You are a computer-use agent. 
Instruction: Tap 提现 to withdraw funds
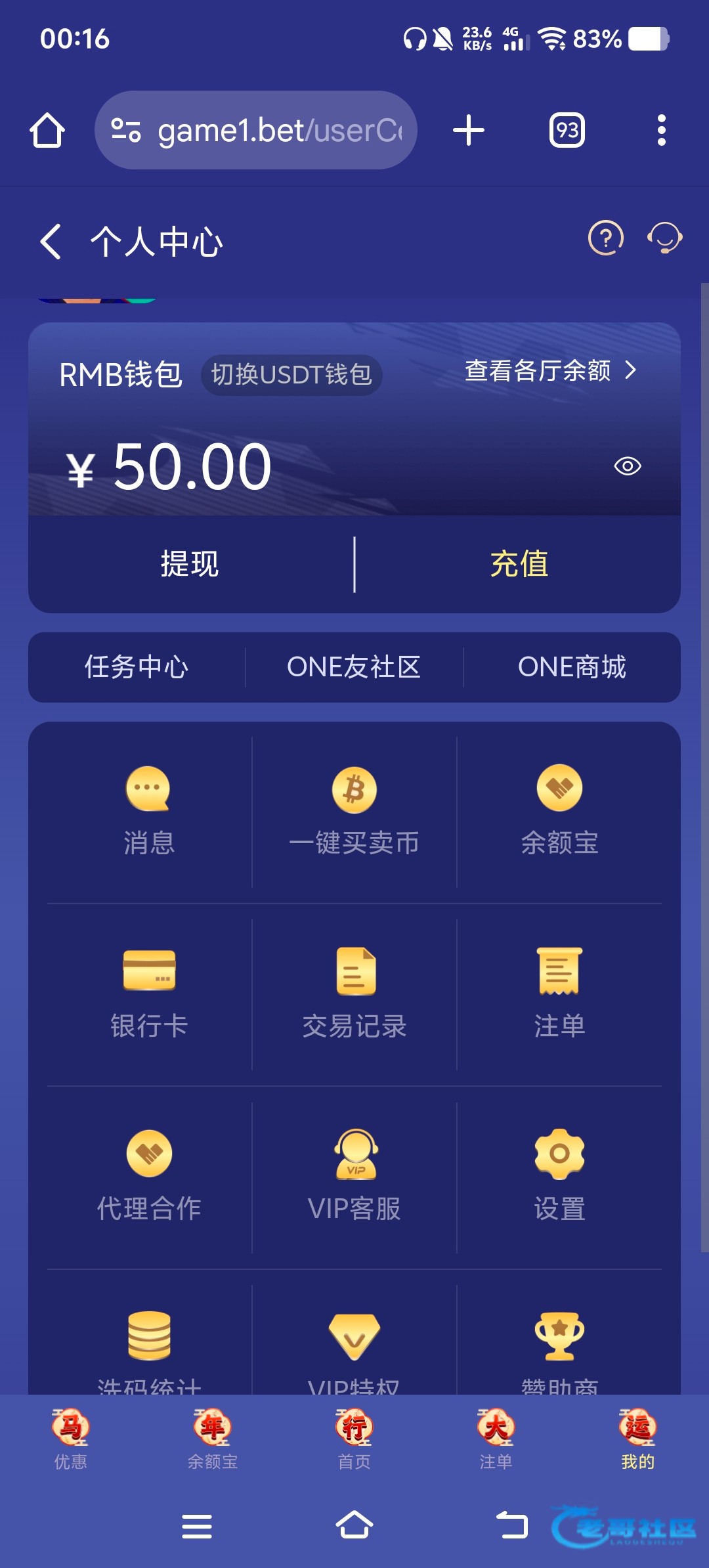[190, 564]
